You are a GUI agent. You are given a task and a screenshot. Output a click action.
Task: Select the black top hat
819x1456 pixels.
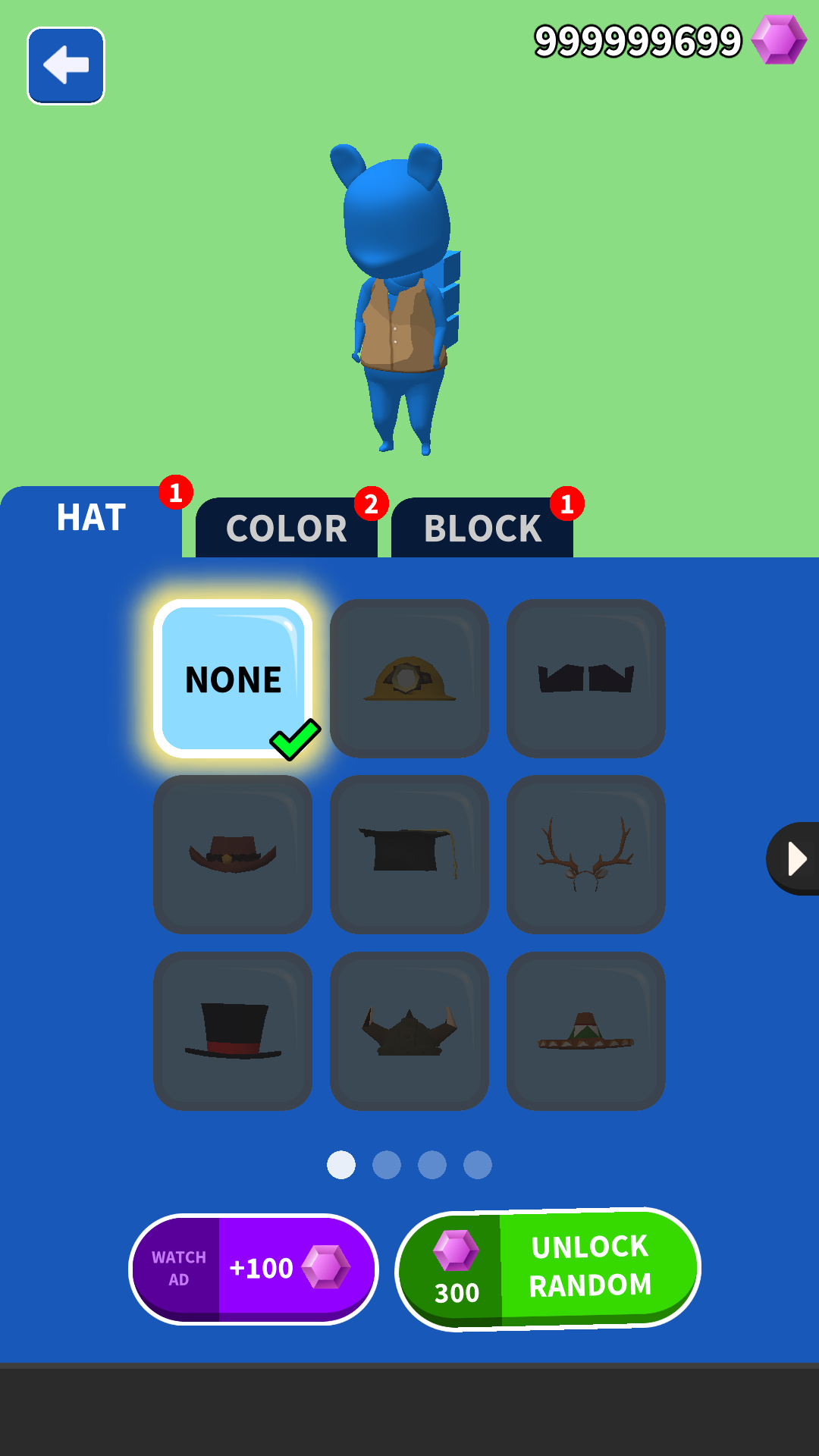tap(233, 1031)
